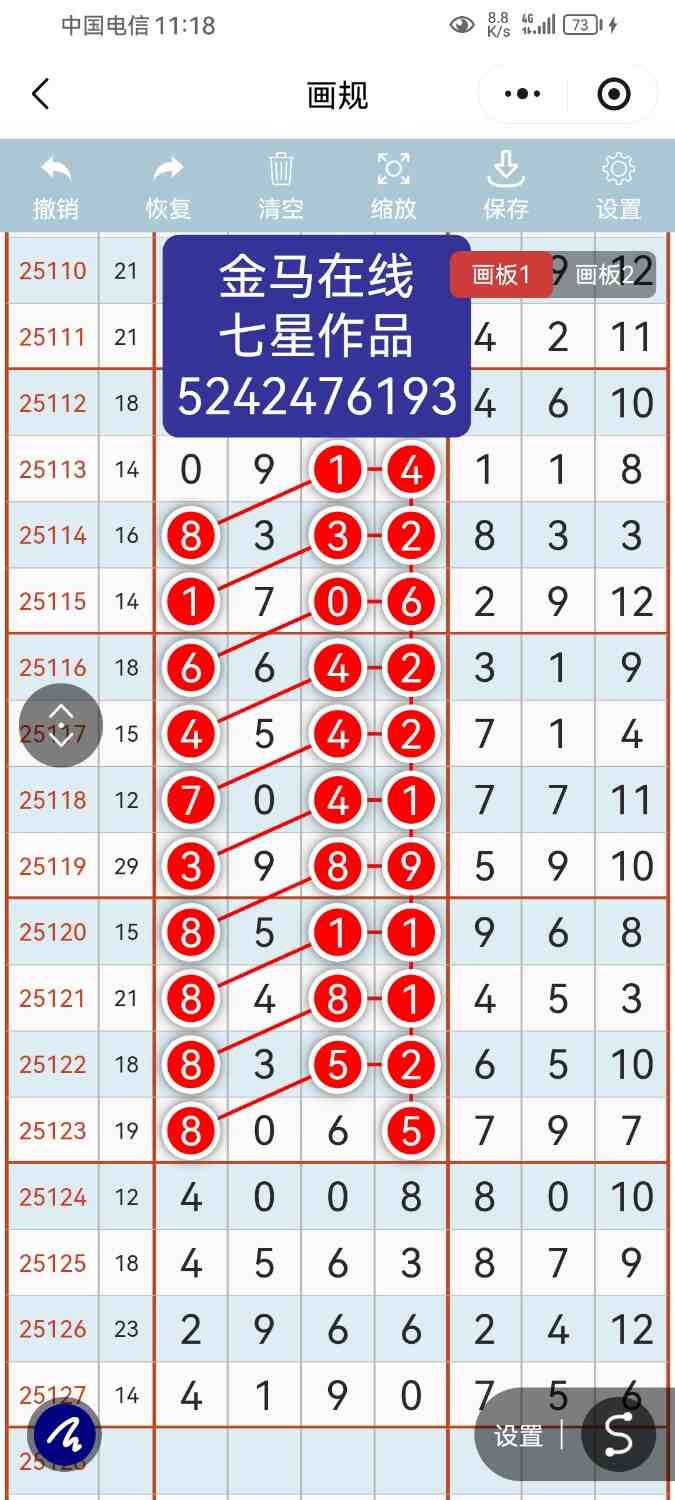Viewport: 675px width, 1500px height.
Task: Switch to 画板1
Action: (x=501, y=275)
